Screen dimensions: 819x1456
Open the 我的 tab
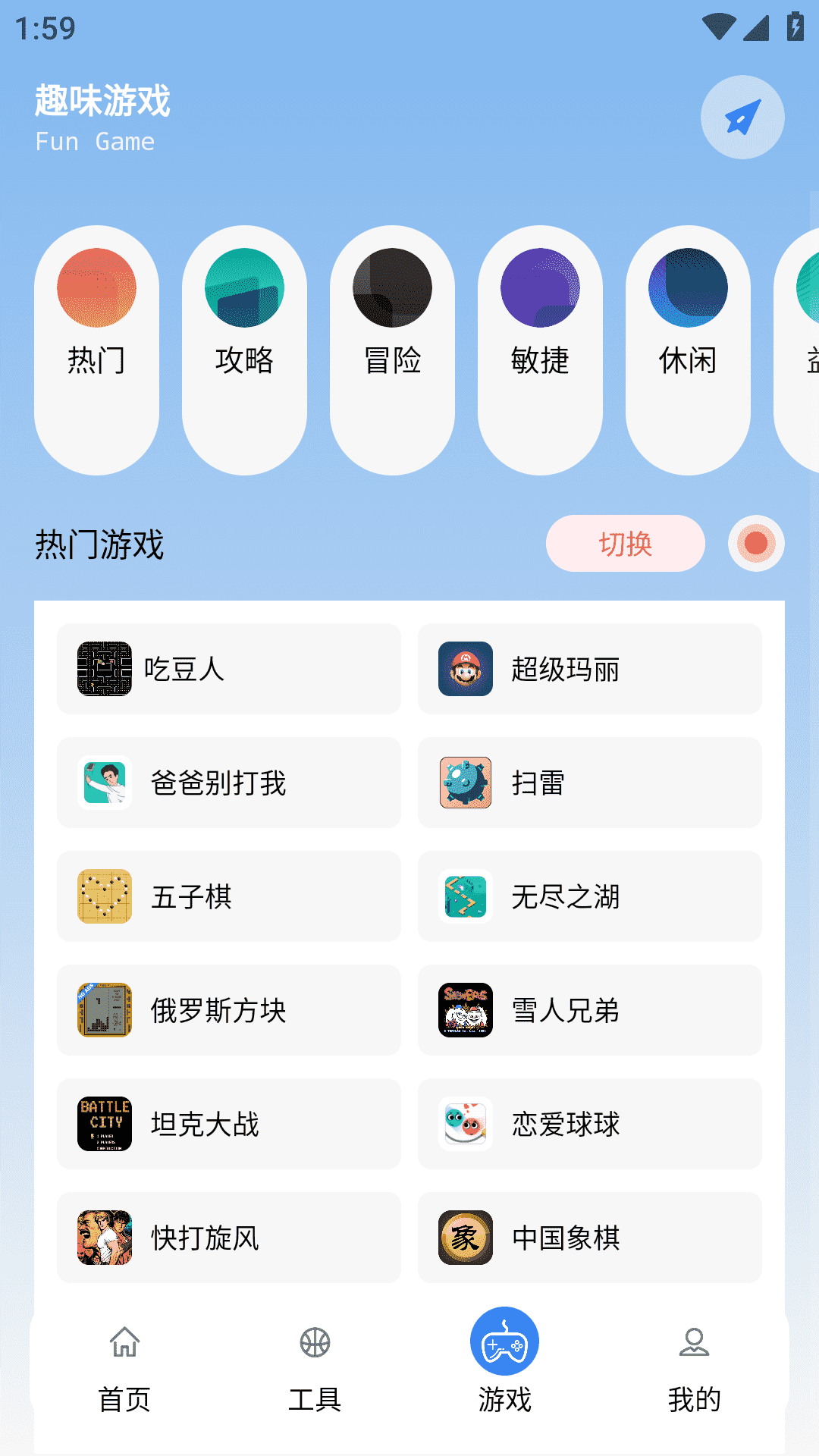coord(694,1367)
